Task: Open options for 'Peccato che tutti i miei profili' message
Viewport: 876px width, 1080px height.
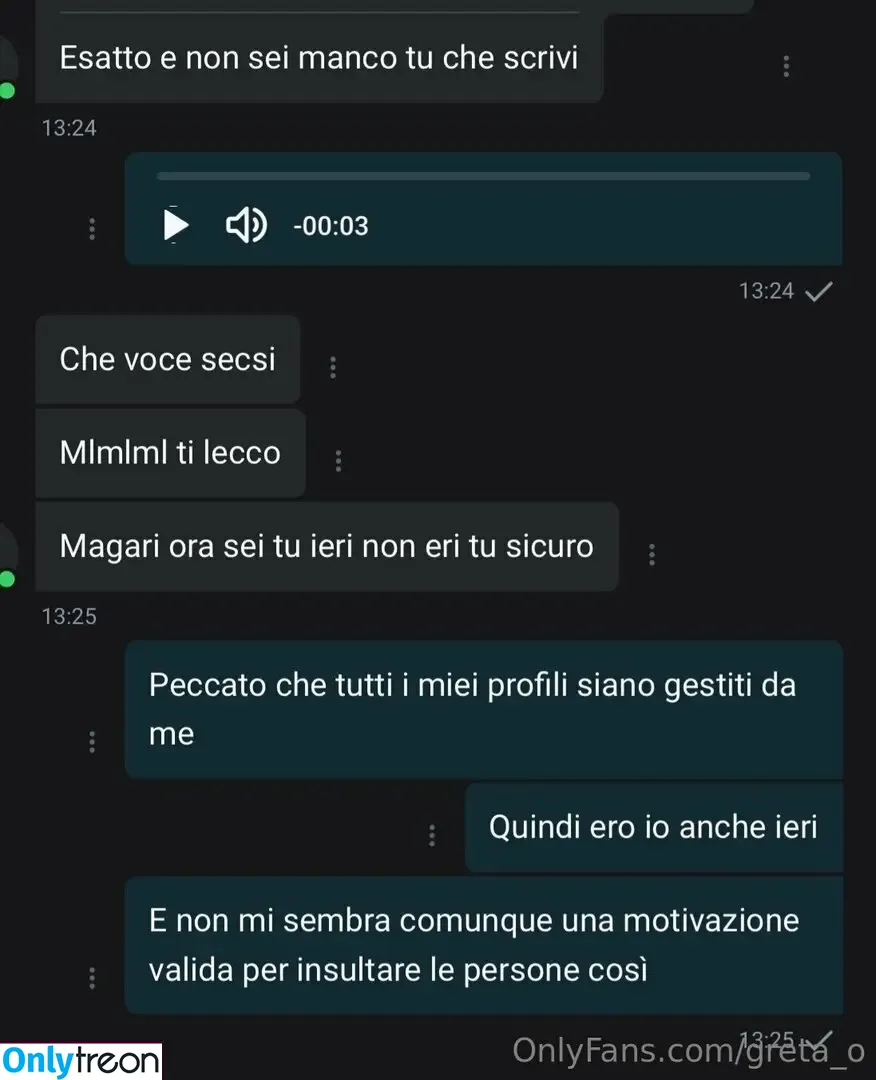Action: pyautogui.click(x=92, y=741)
